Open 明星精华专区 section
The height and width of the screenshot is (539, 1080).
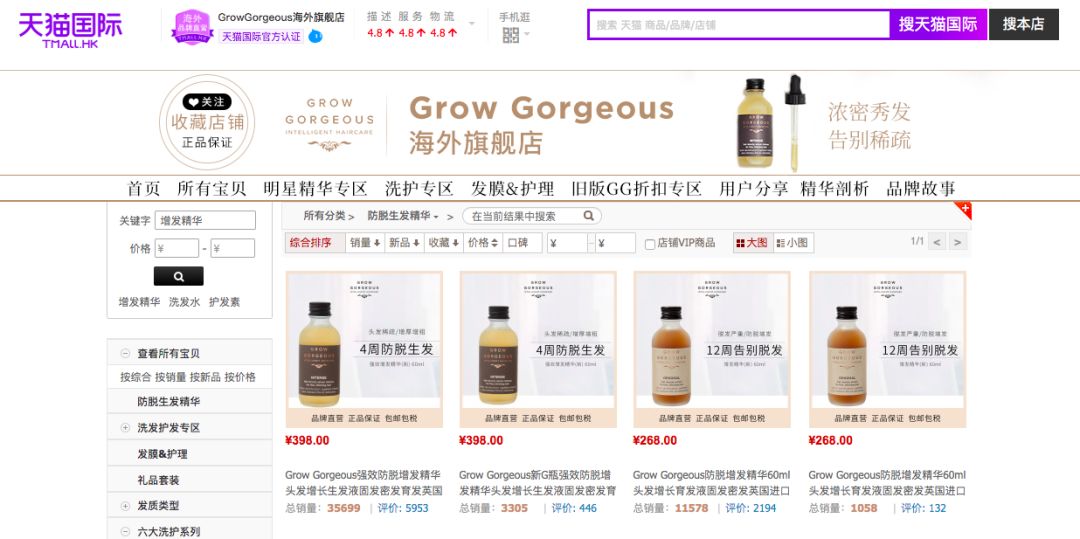(316, 188)
